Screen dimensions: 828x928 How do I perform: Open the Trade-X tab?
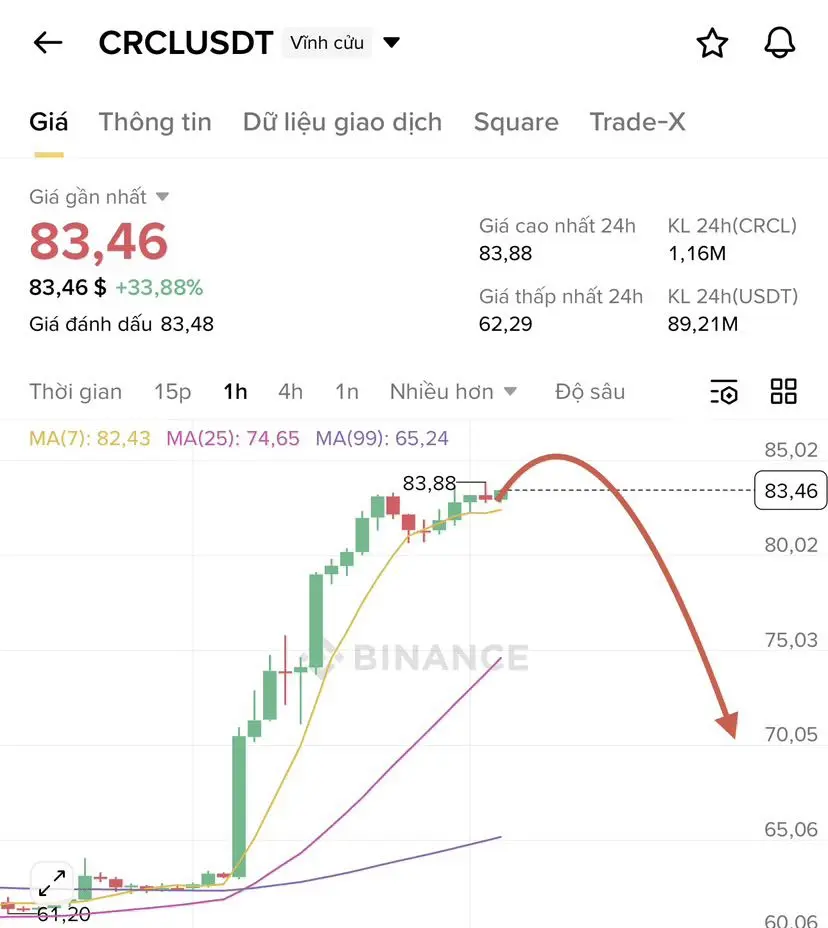click(x=637, y=122)
